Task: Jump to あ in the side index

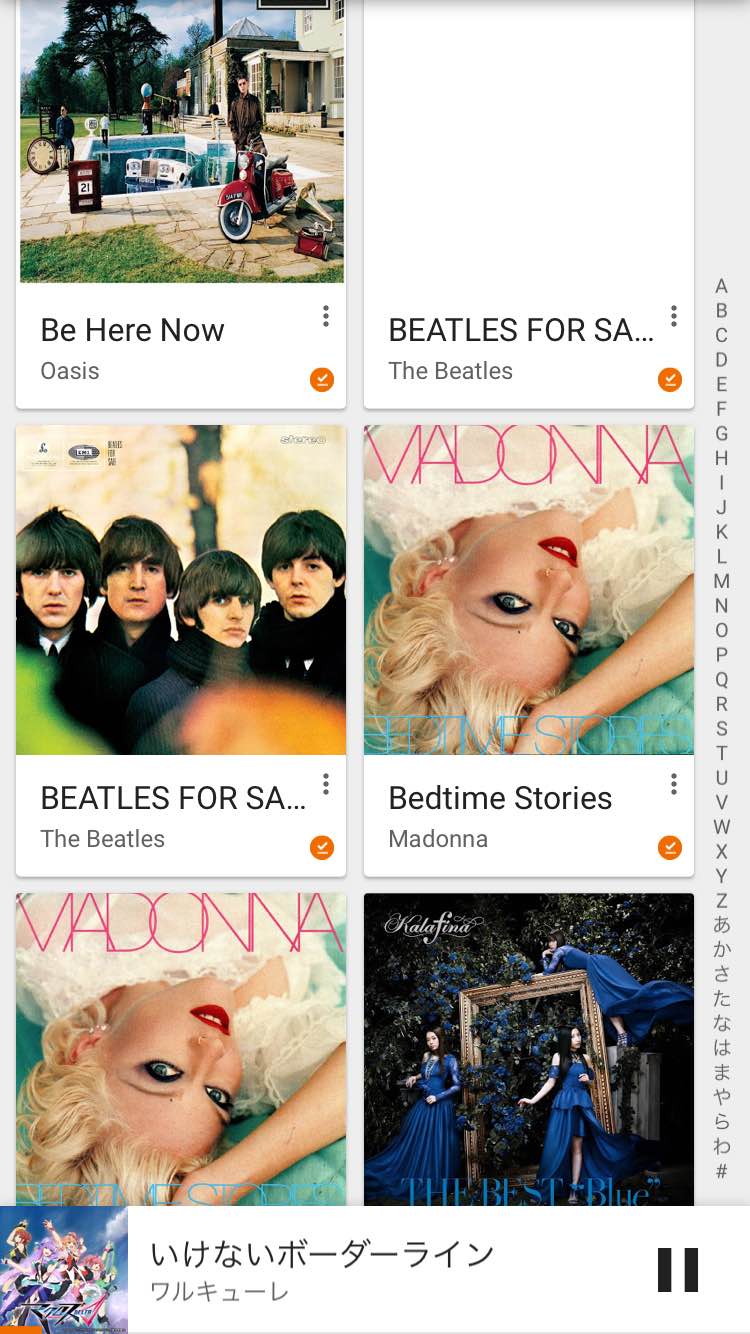Action: (x=721, y=925)
